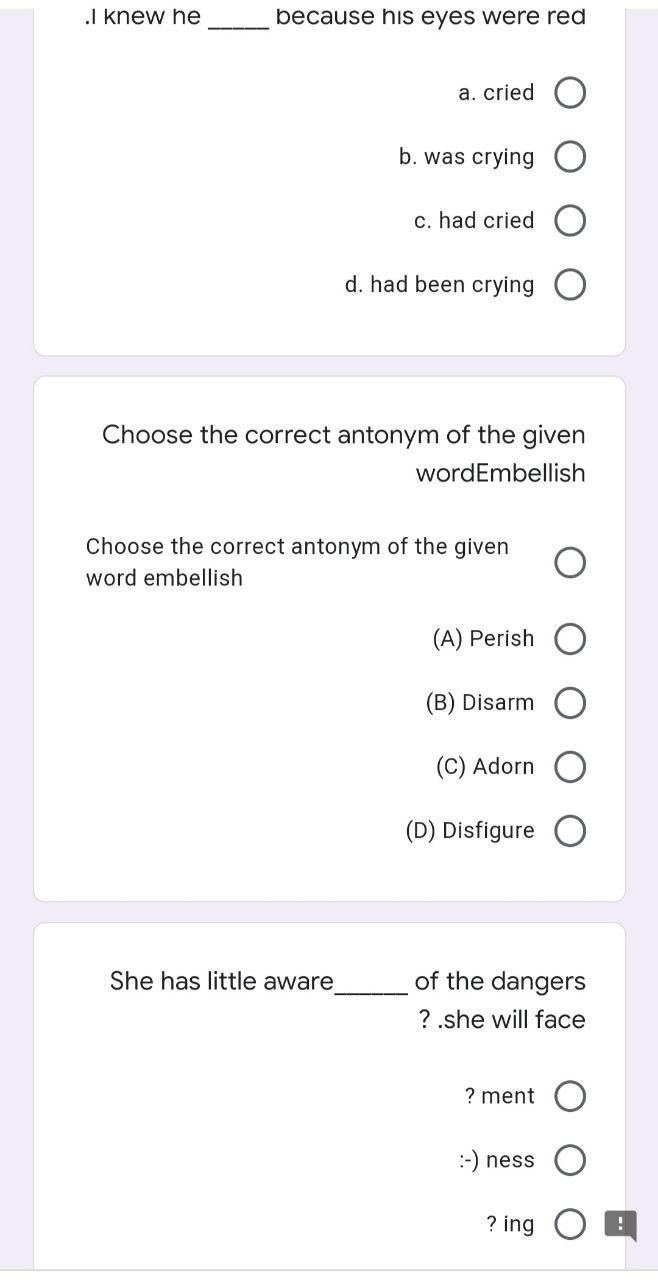Pick "(C) Adorn" as the answer
658x1280 pixels.
click(569, 767)
